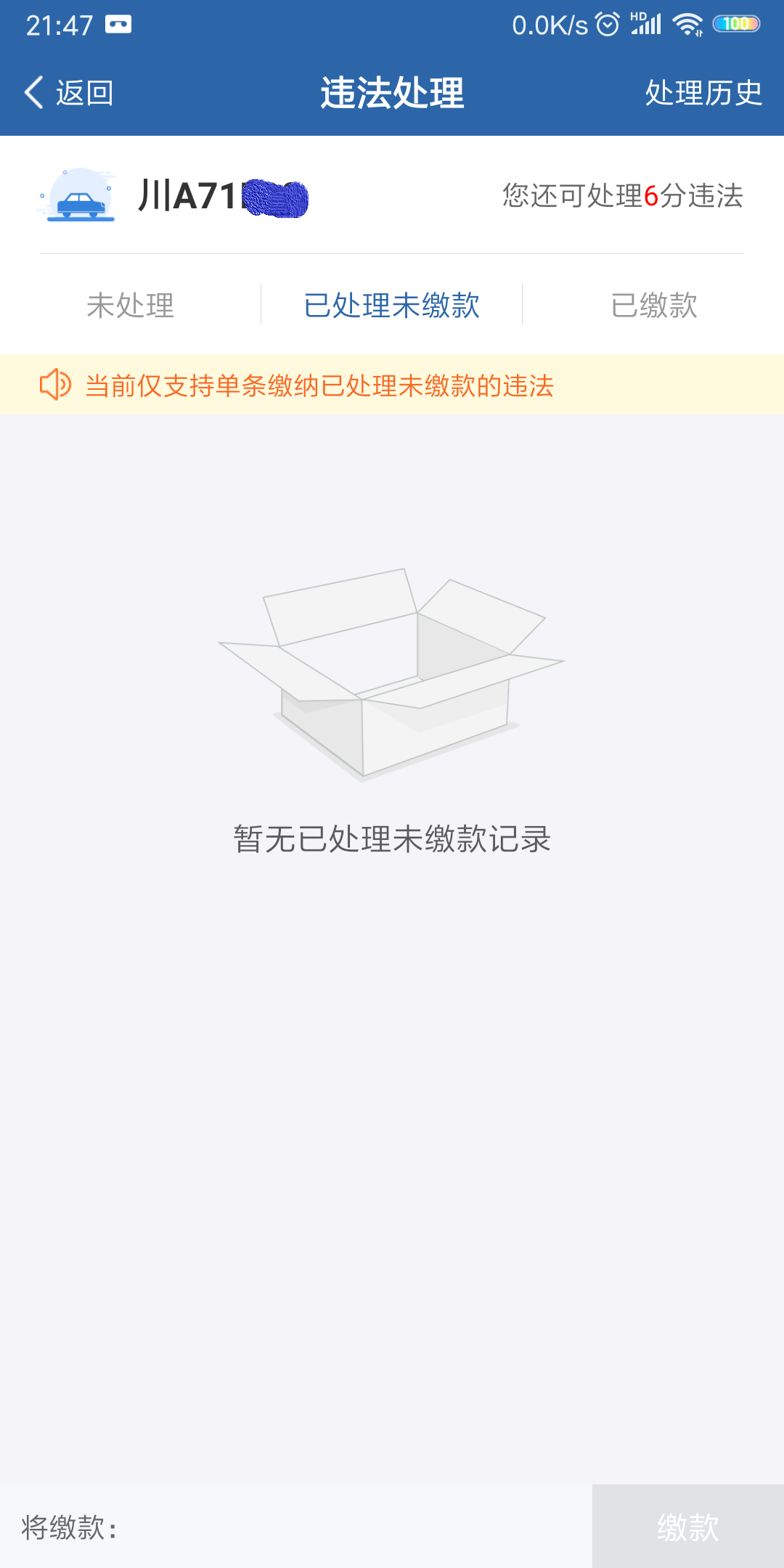
Task: Open 处理历史 in the top bar
Action: 703,93
